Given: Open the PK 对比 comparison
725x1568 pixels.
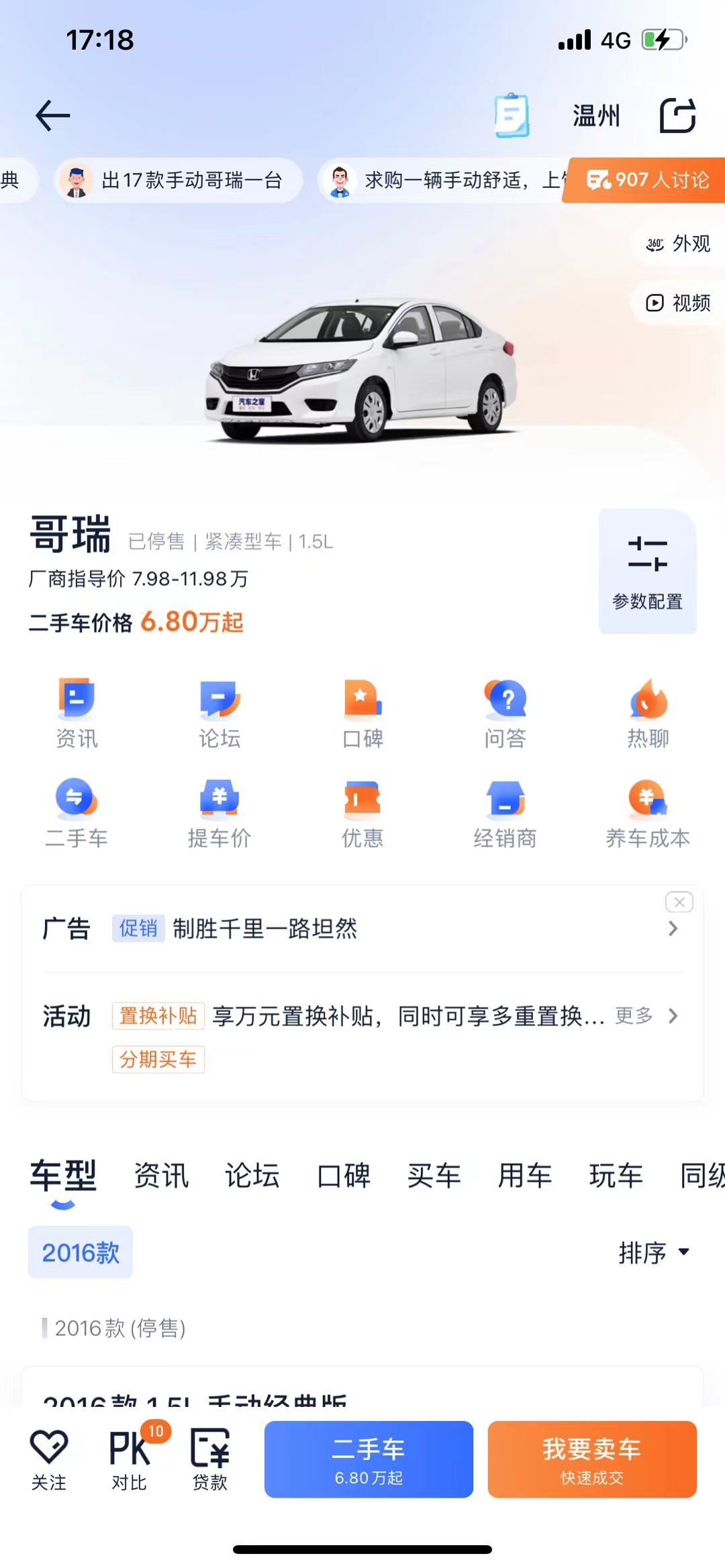Looking at the screenshot, I should pyautogui.click(x=130, y=1459).
